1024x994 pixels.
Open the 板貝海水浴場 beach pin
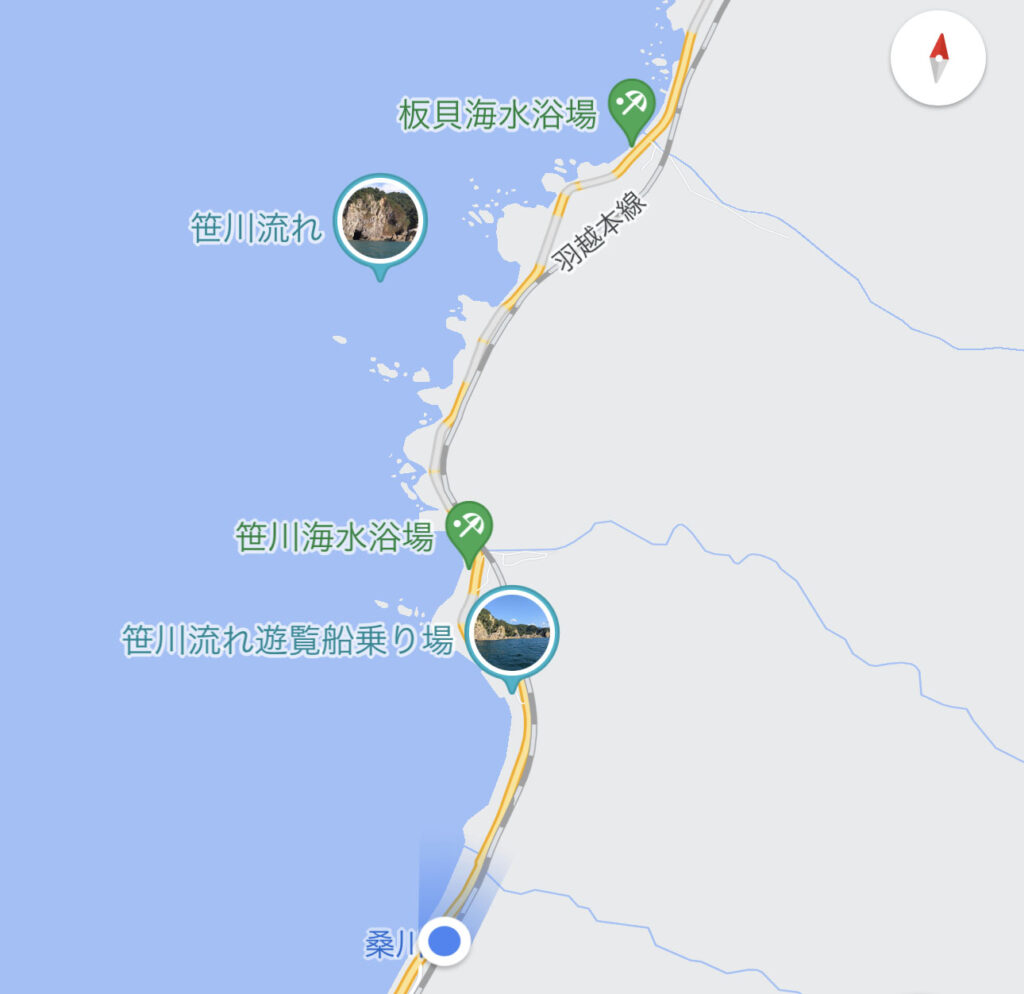(x=632, y=104)
